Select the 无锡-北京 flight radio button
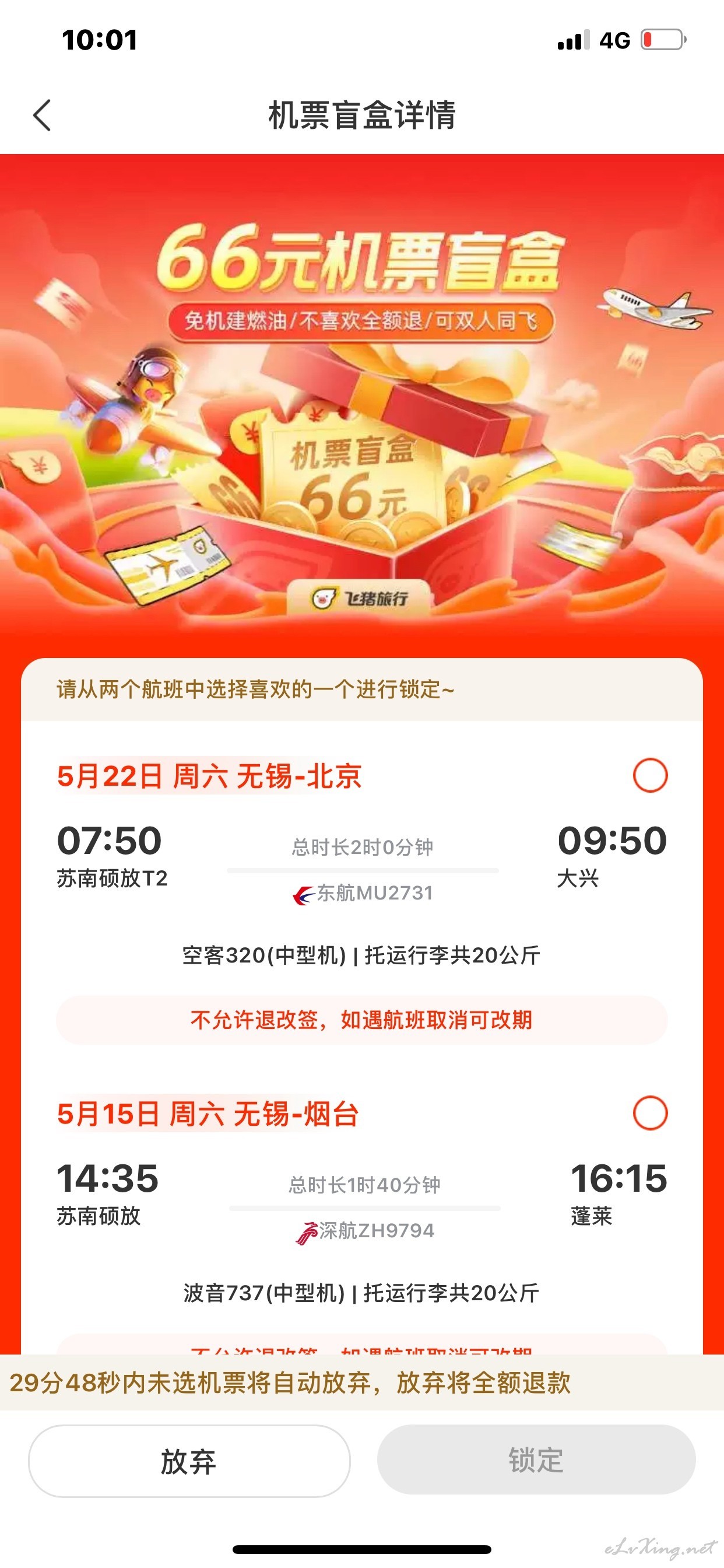The height and width of the screenshot is (1568, 724). tap(650, 775)
